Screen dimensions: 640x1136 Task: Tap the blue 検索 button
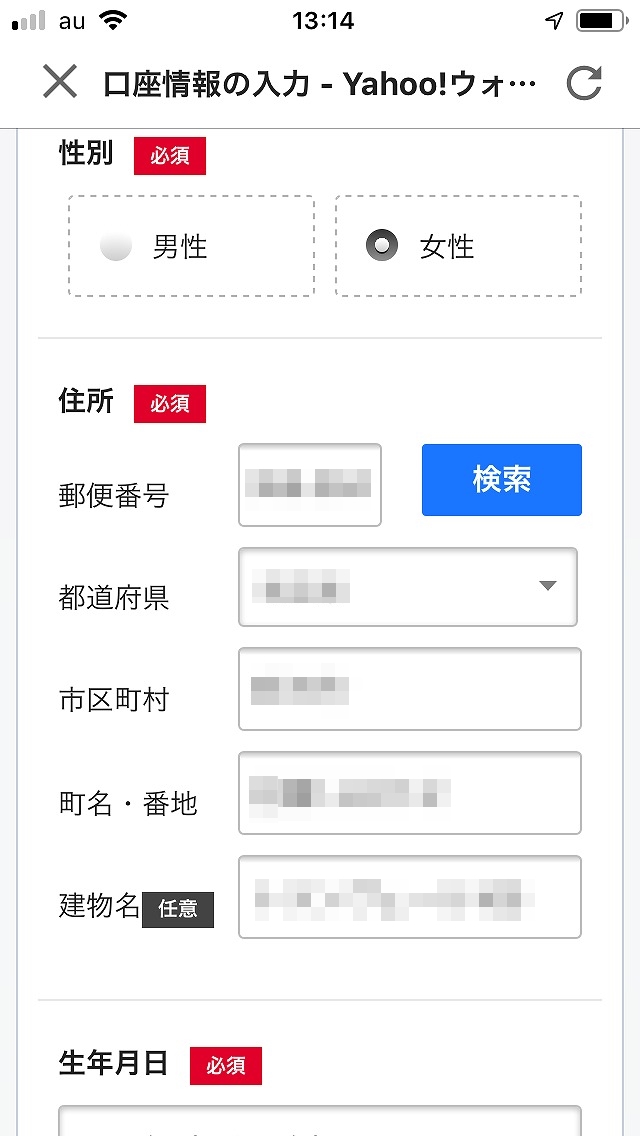point(502,480)
